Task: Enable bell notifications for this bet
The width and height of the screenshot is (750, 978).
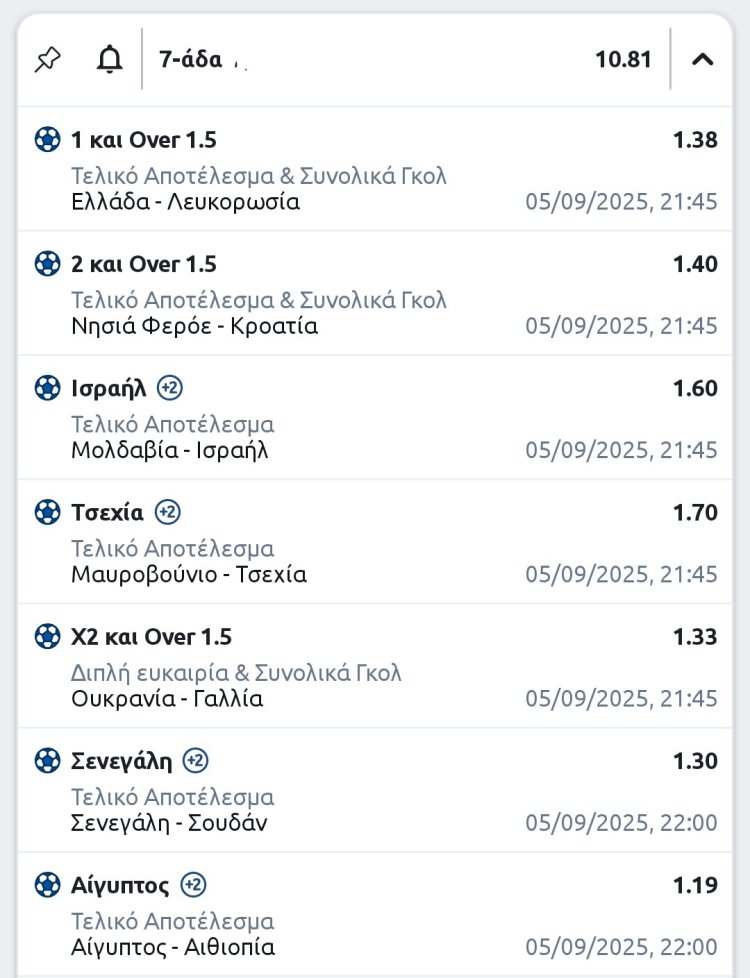Action: point(109,60)
